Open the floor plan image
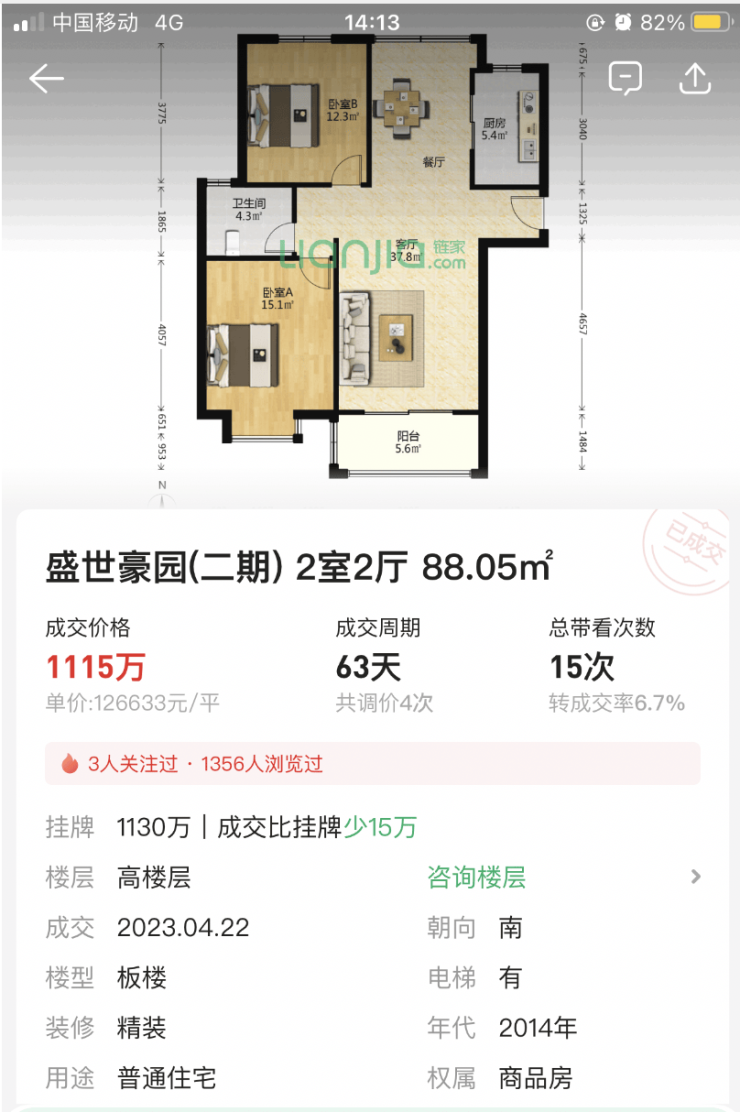Screen dimensions: 740x1112 tap(370, 260)
